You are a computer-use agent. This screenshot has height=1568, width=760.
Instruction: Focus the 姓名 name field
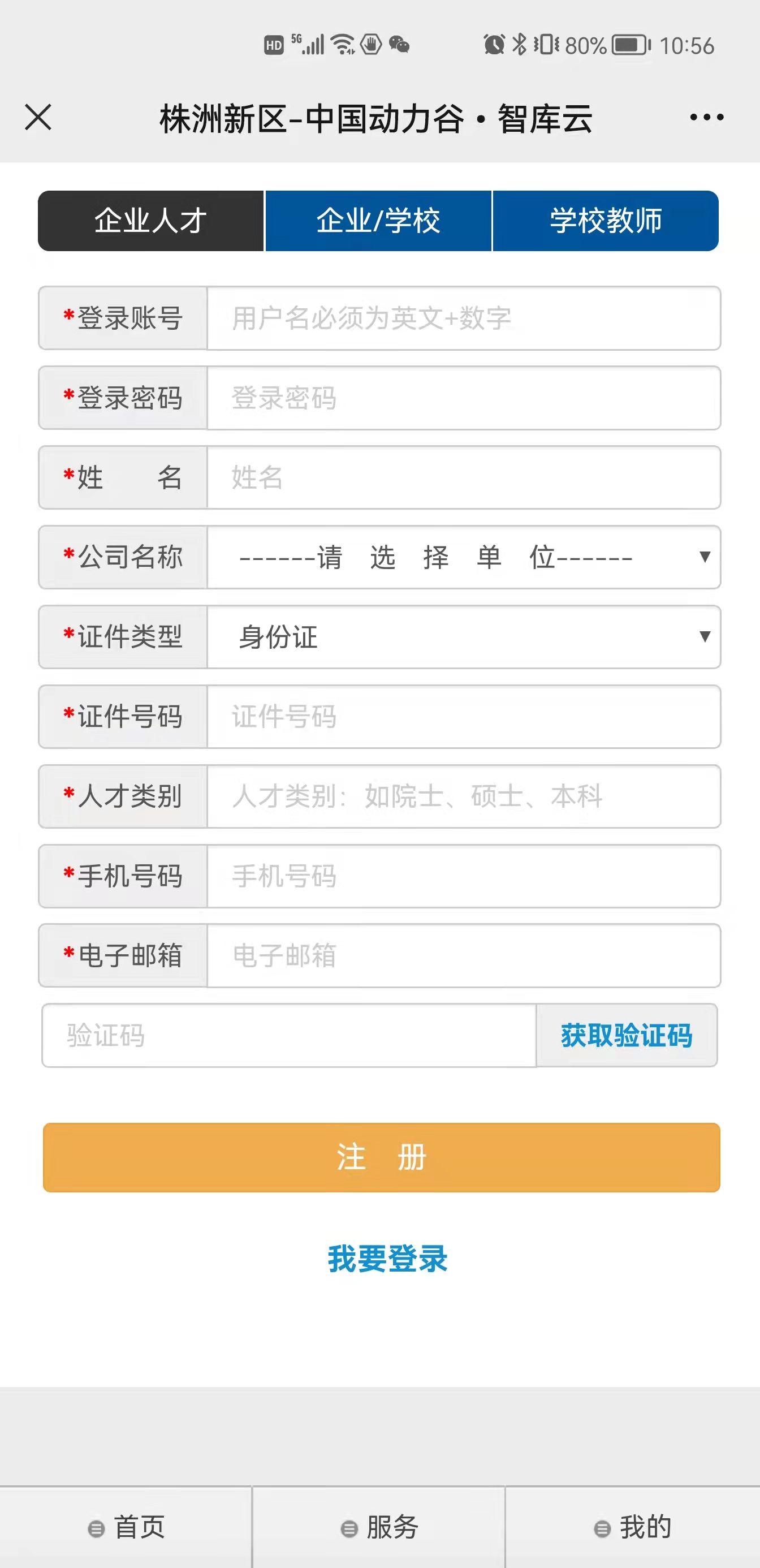point(463,478)
